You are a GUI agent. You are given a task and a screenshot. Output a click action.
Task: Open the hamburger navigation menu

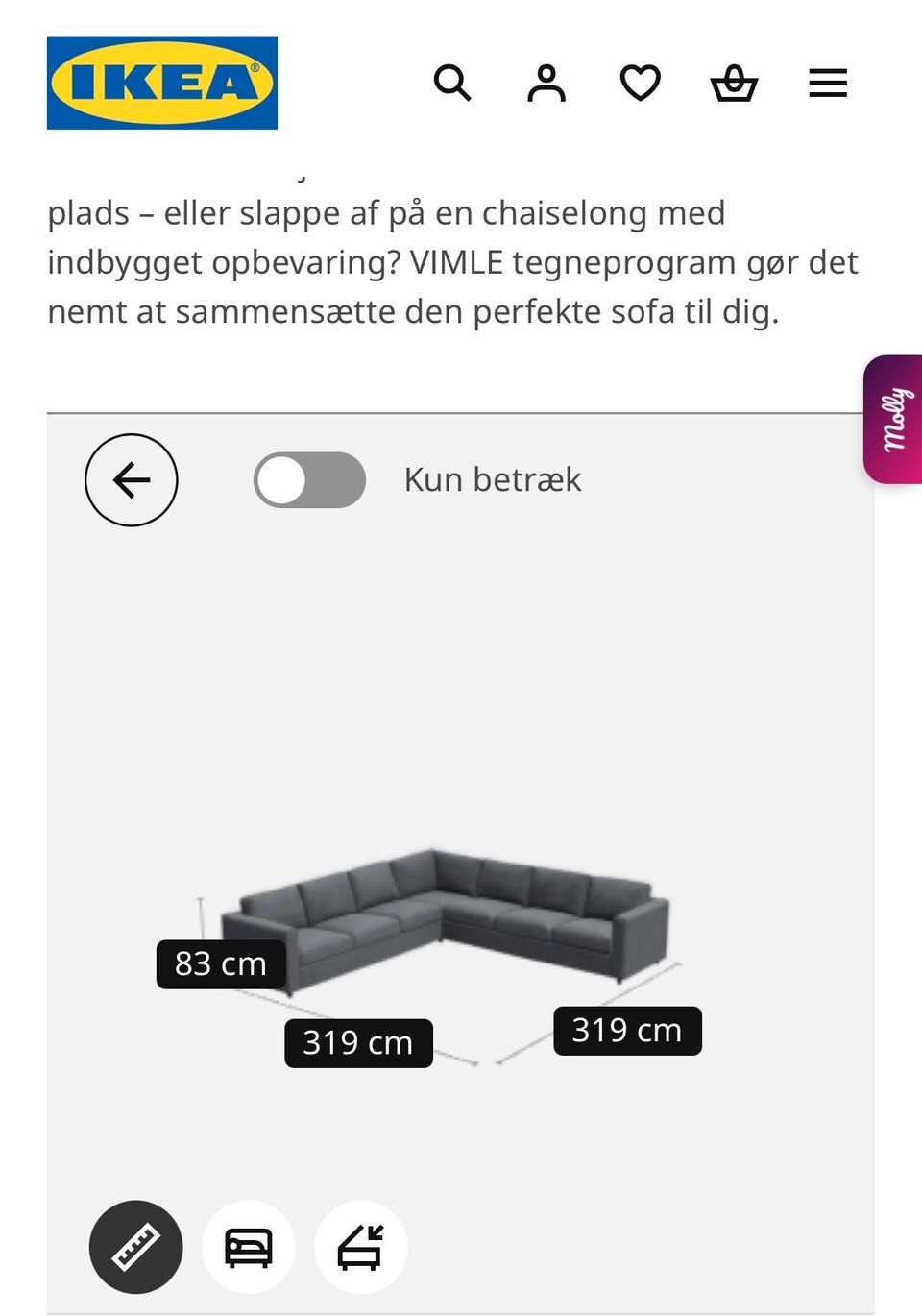click(827, 83)
